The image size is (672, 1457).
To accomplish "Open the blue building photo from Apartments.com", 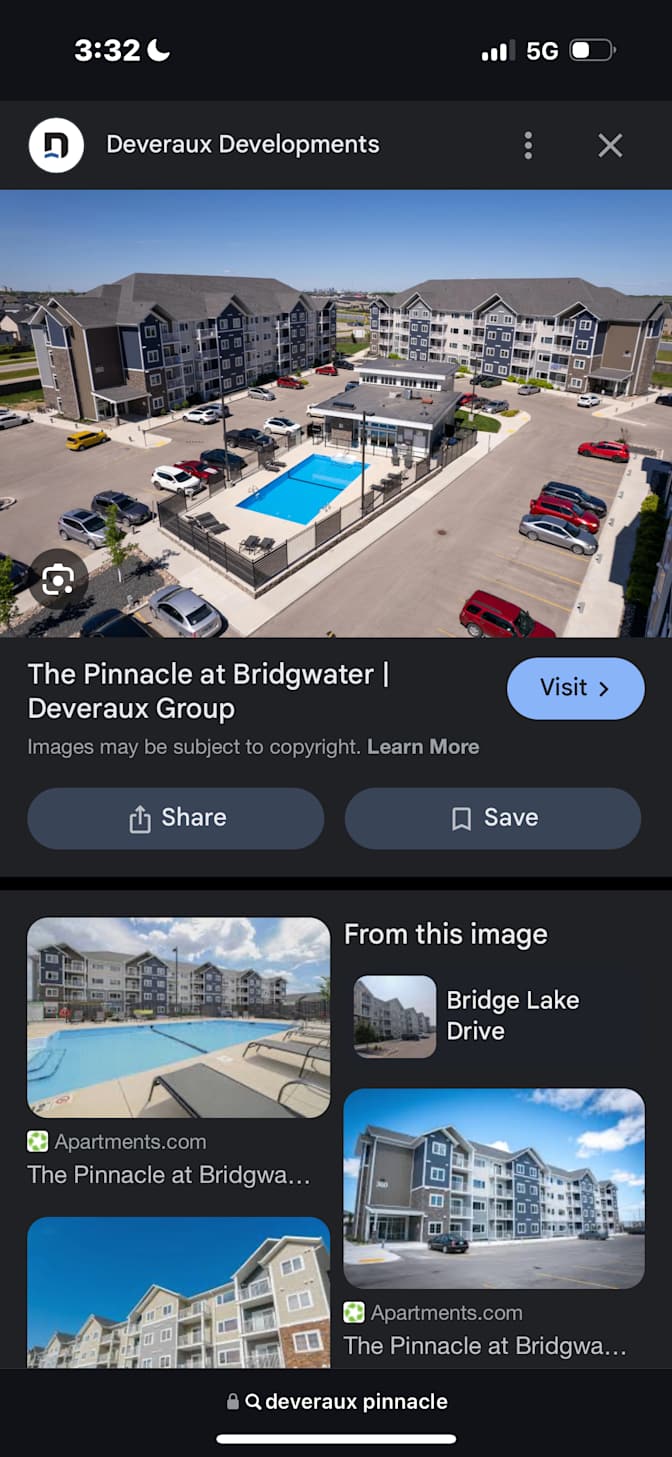I will [x=494, y=1188].
